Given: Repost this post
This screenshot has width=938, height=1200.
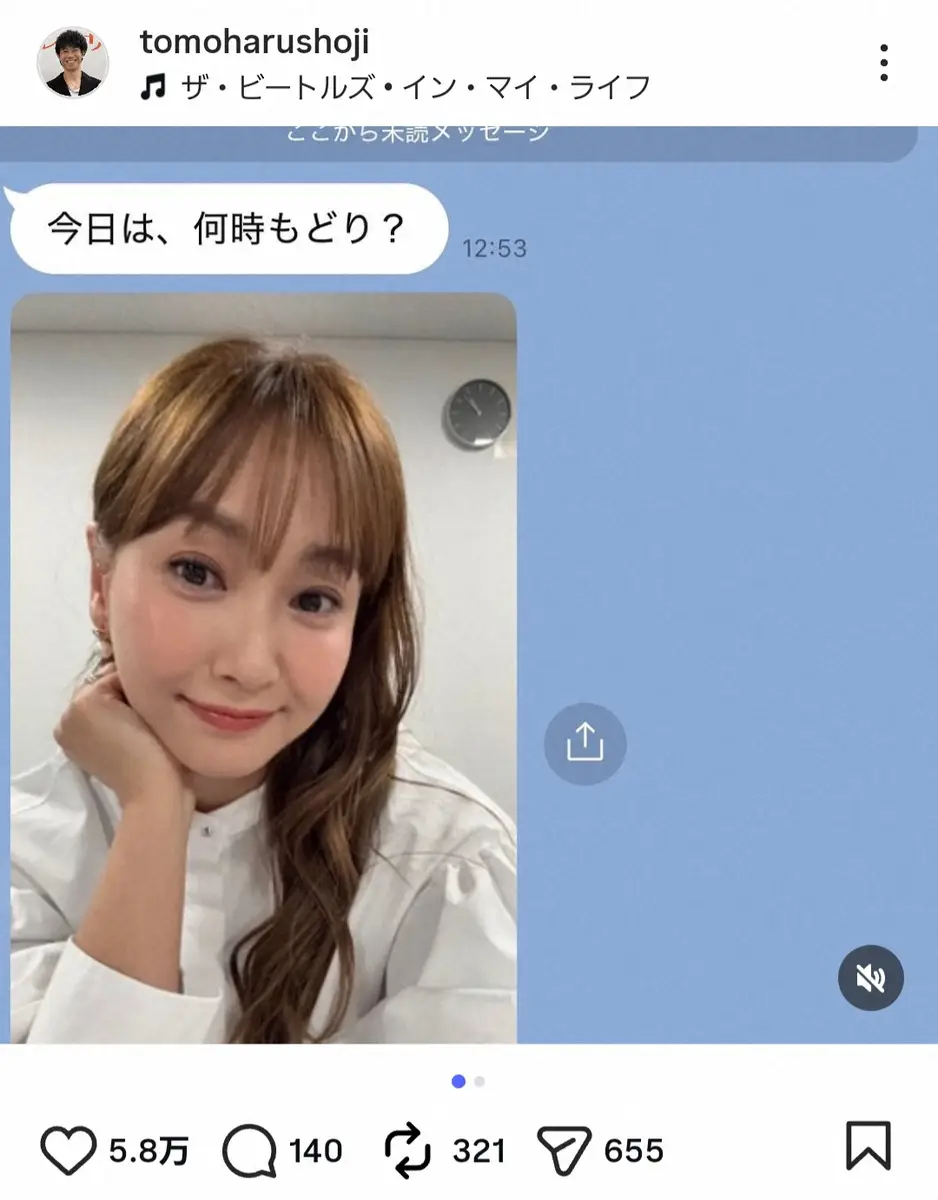Looking at the screenshot, I should [x=408, y=1151].
